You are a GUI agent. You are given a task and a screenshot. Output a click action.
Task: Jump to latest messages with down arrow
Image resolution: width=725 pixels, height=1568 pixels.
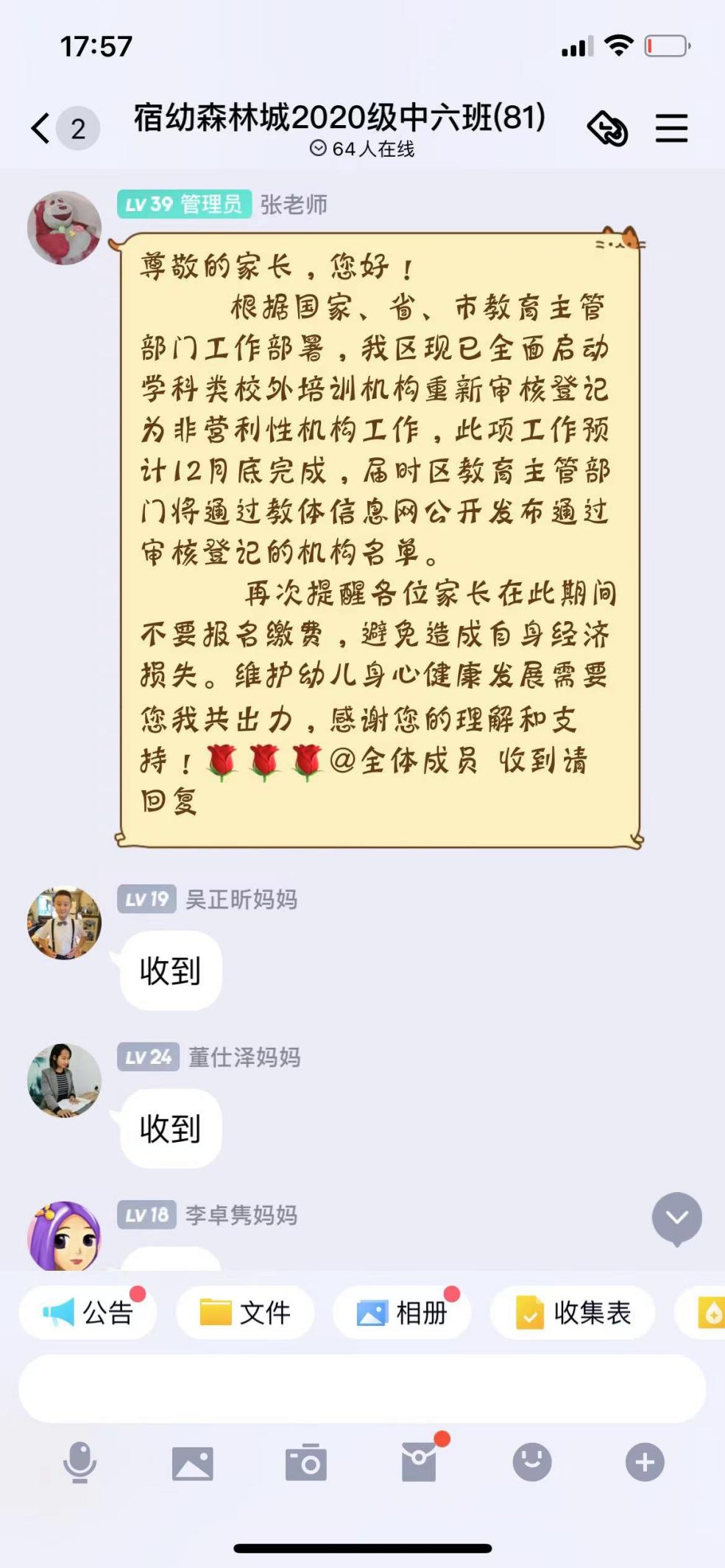676,1218
